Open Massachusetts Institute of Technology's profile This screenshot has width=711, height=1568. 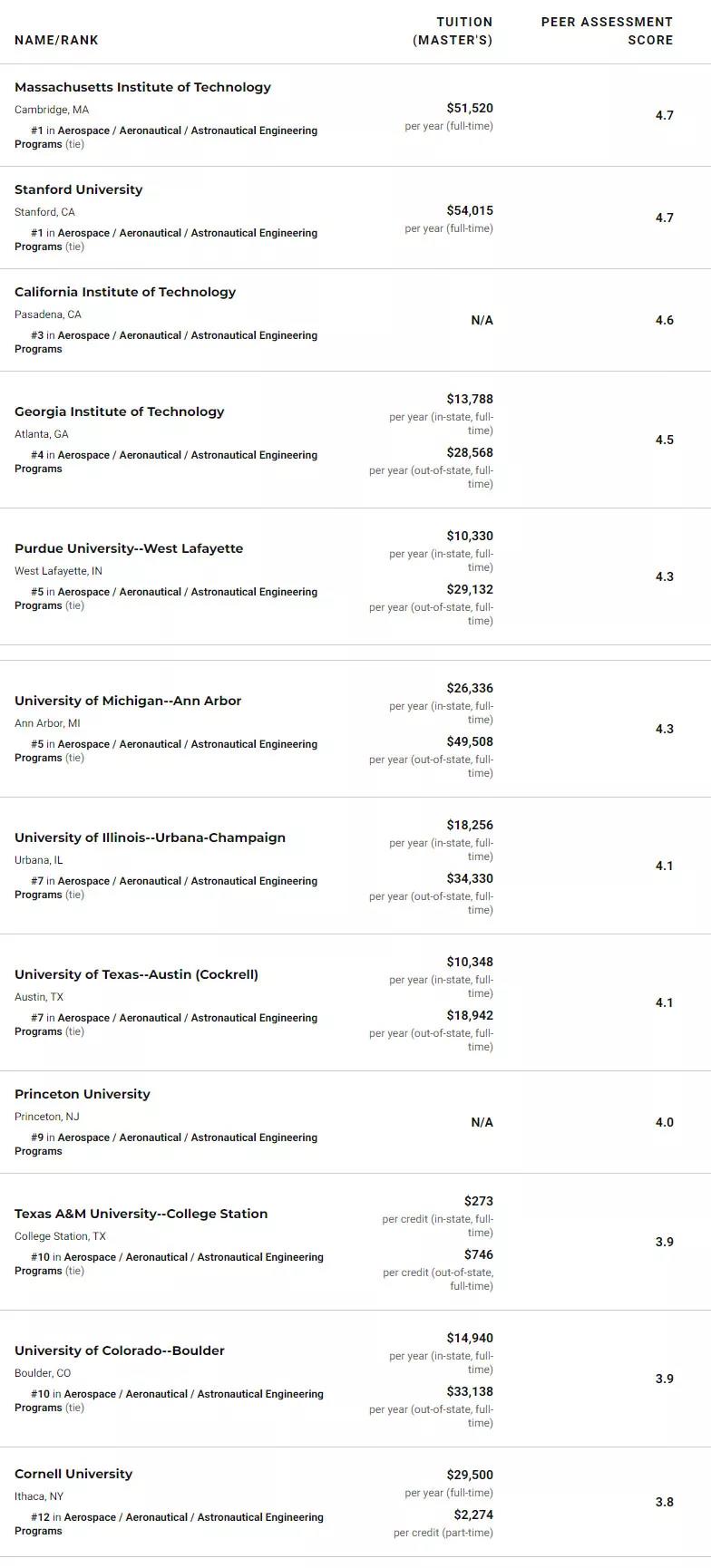point(142,87)
